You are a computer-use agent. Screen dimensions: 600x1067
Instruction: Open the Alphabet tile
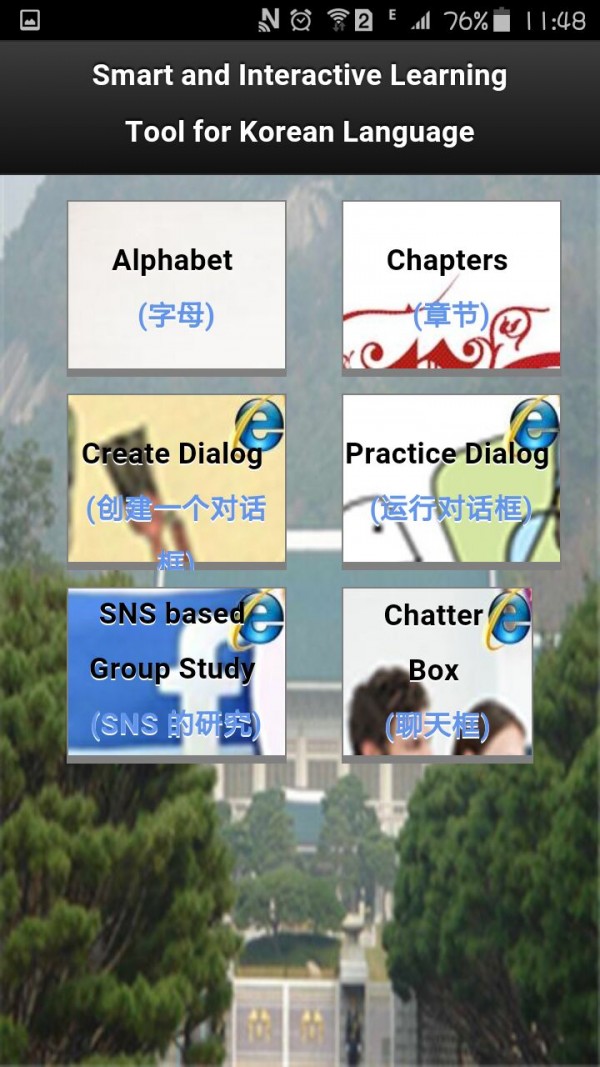(x=176, y=285)
